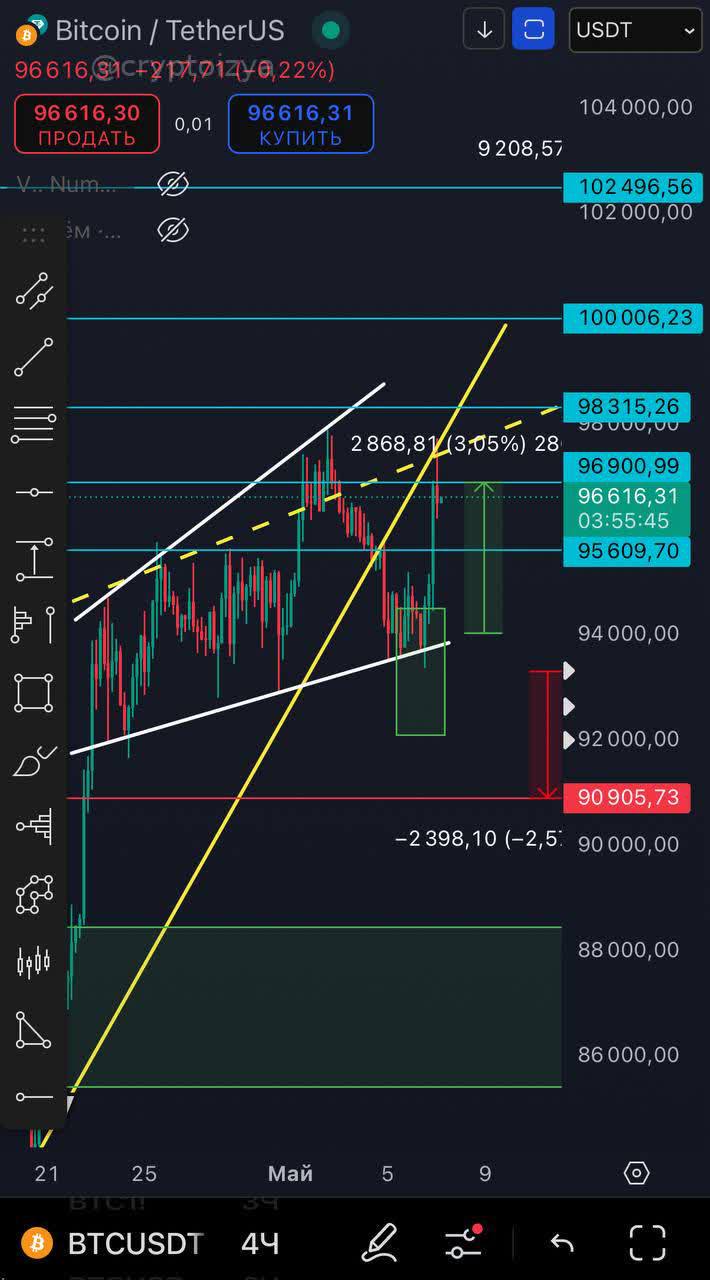Image resolution: width=710 pixels, height=1280 pixels.
Task: Undo the last chart action
Action: click(x=562, y=1244)
